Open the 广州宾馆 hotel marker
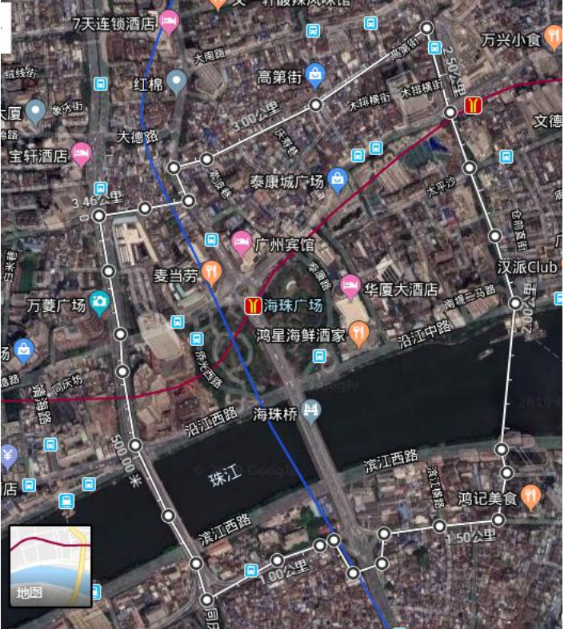This screenshot has width=564, height=629. [x=241, y=243]
